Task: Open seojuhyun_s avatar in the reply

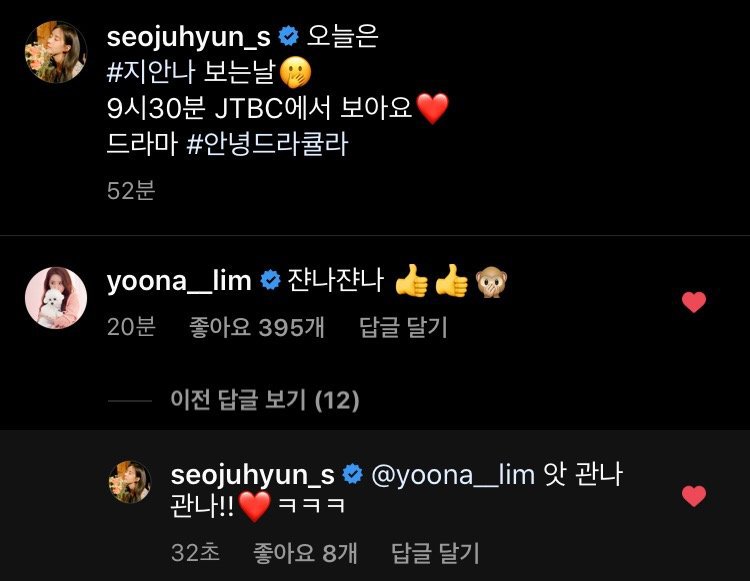Action: 129,481
